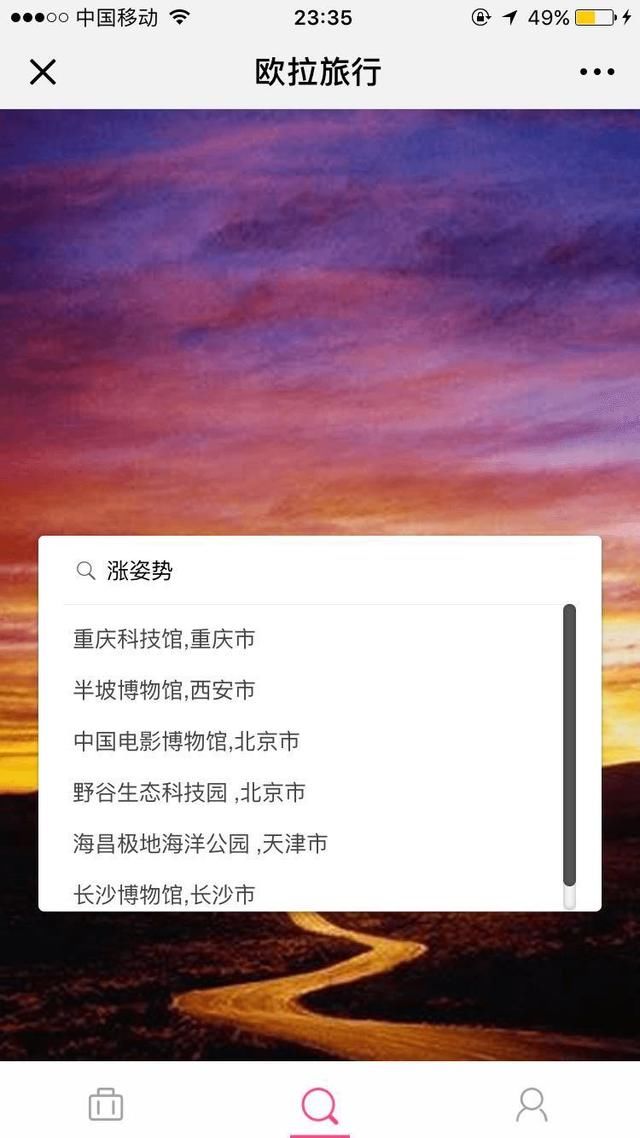Open 中国电影博物馆,北京市
Screen dimensions: 640x1138
click(186, 741)
